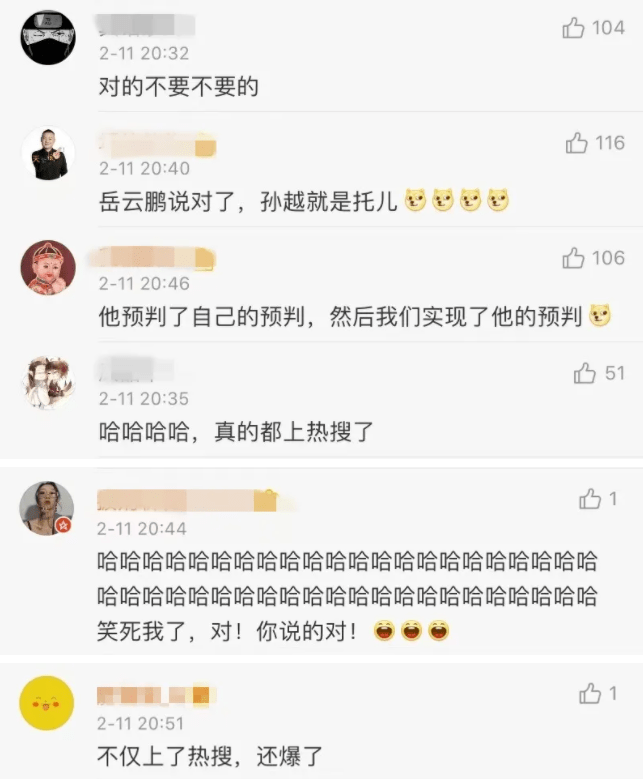View the baby avatar on the 预判 comment
Screen dimensions: 643x779
48,267
